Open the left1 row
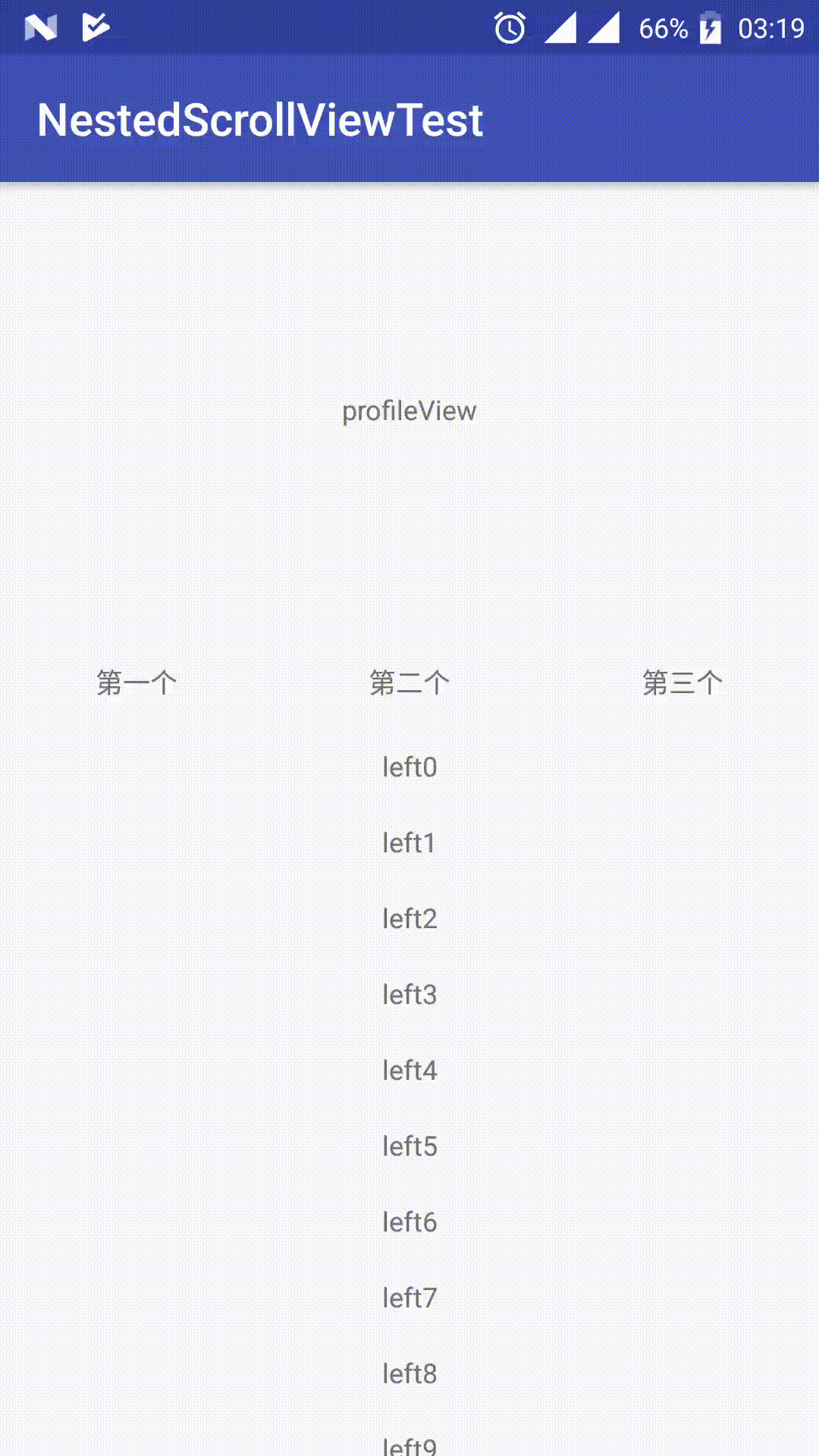 tap(409, 843)
